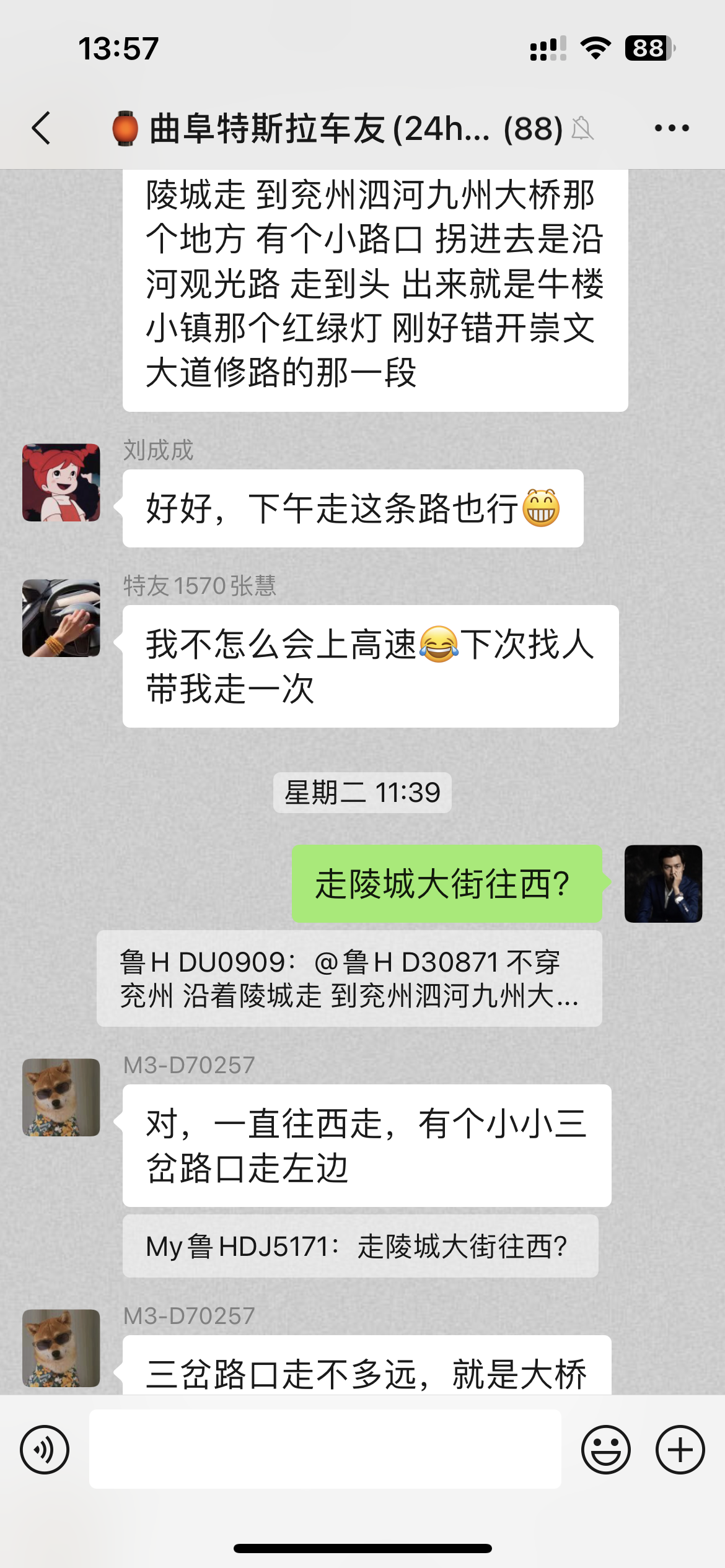Open M3-D70257's avatar next to 对，一直往西走
Screen dimensions: 725x1568
point(61,1097)
